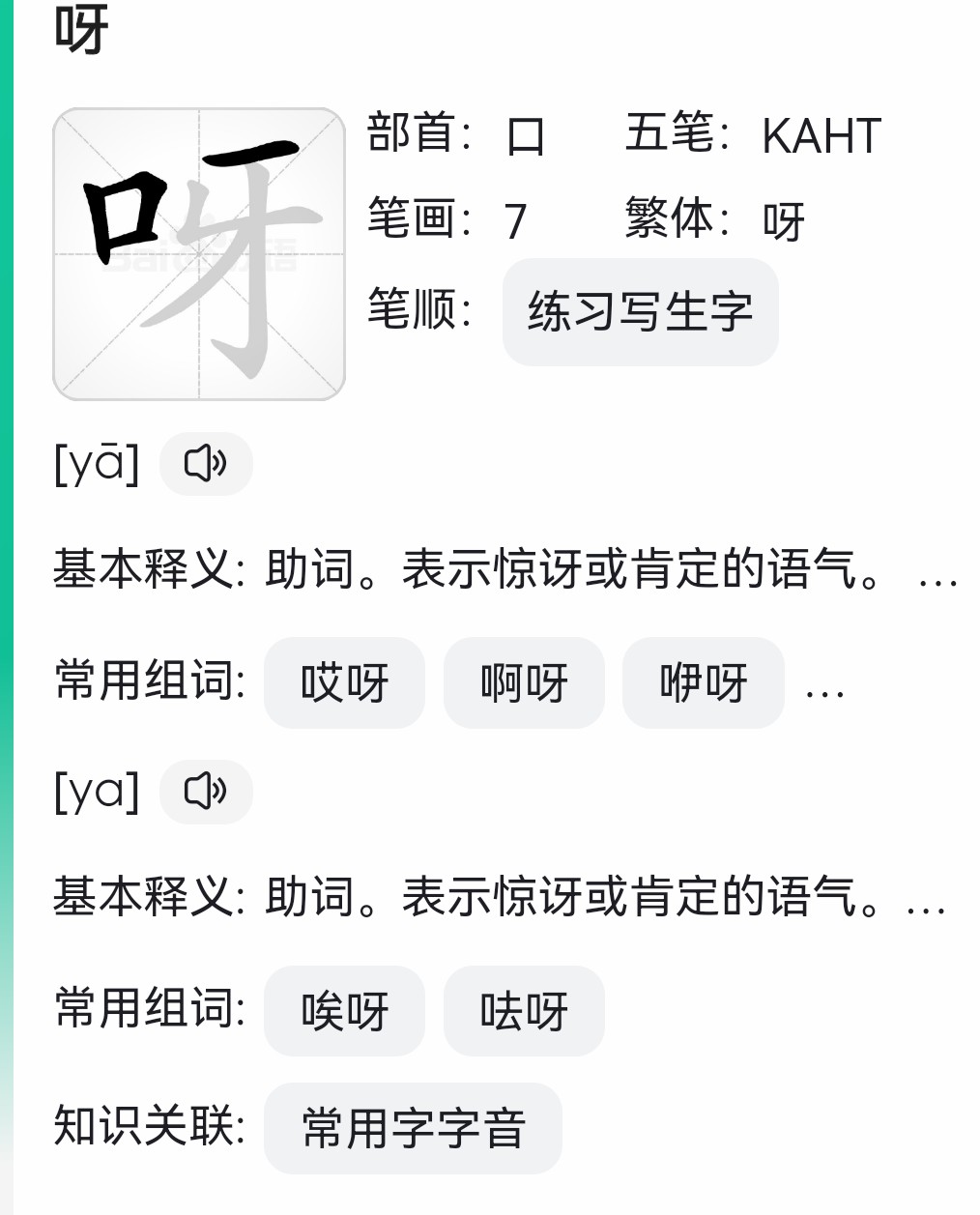Viewport: 980px width, 1215px height.
Task: Open the word 咿呀
Action: [x=703, y=682]
